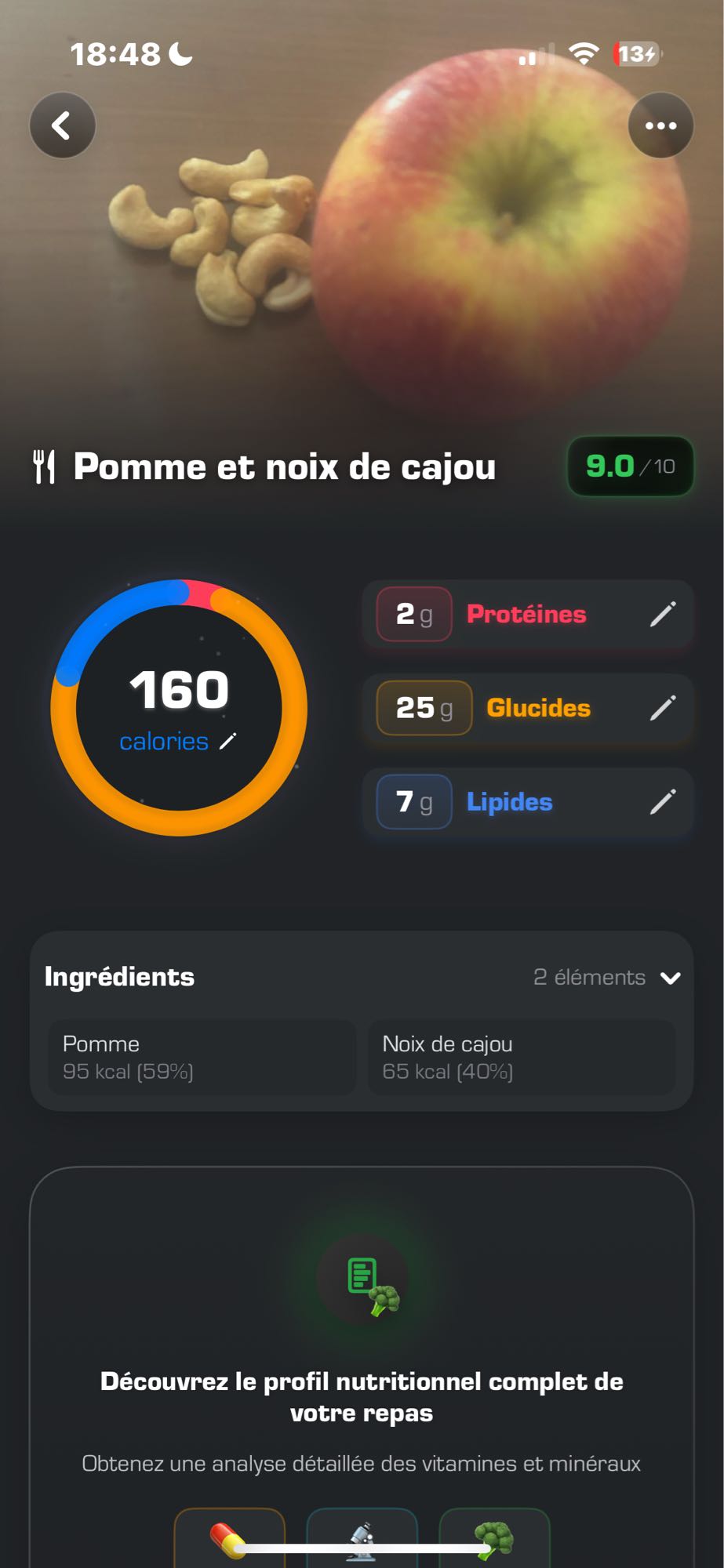Edit the Glucides value using its pencil icon

(663, 708)
